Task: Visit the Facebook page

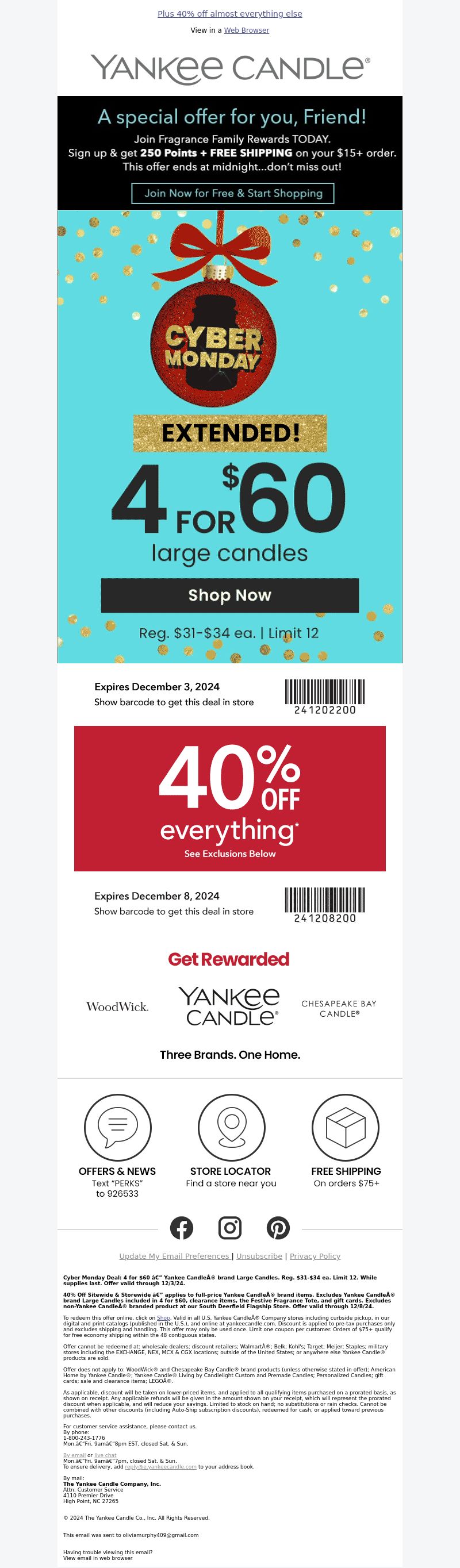Action: click(182, 1228)
